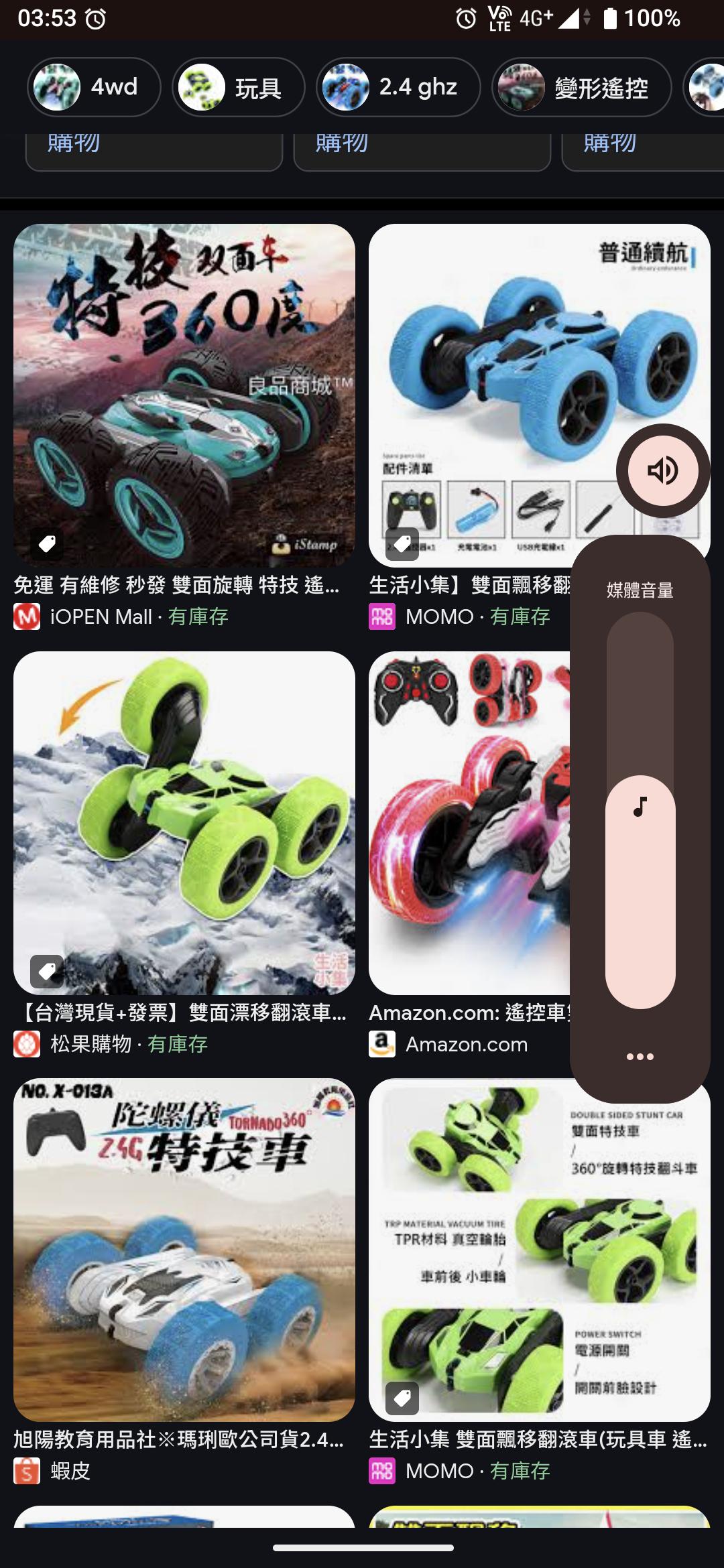Select the 4wd filter chip
Screen dimensions: 724x1568
pos(94,87)
